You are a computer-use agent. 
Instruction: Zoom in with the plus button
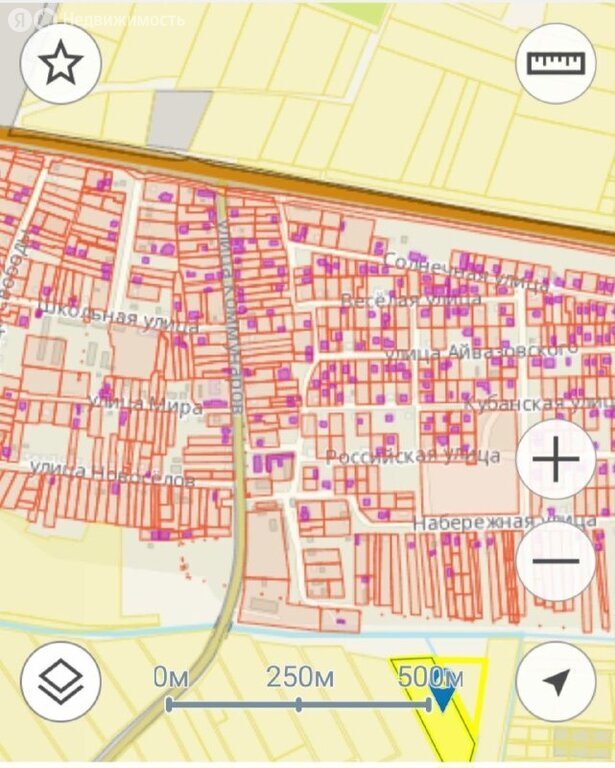[x=556, y=461]
